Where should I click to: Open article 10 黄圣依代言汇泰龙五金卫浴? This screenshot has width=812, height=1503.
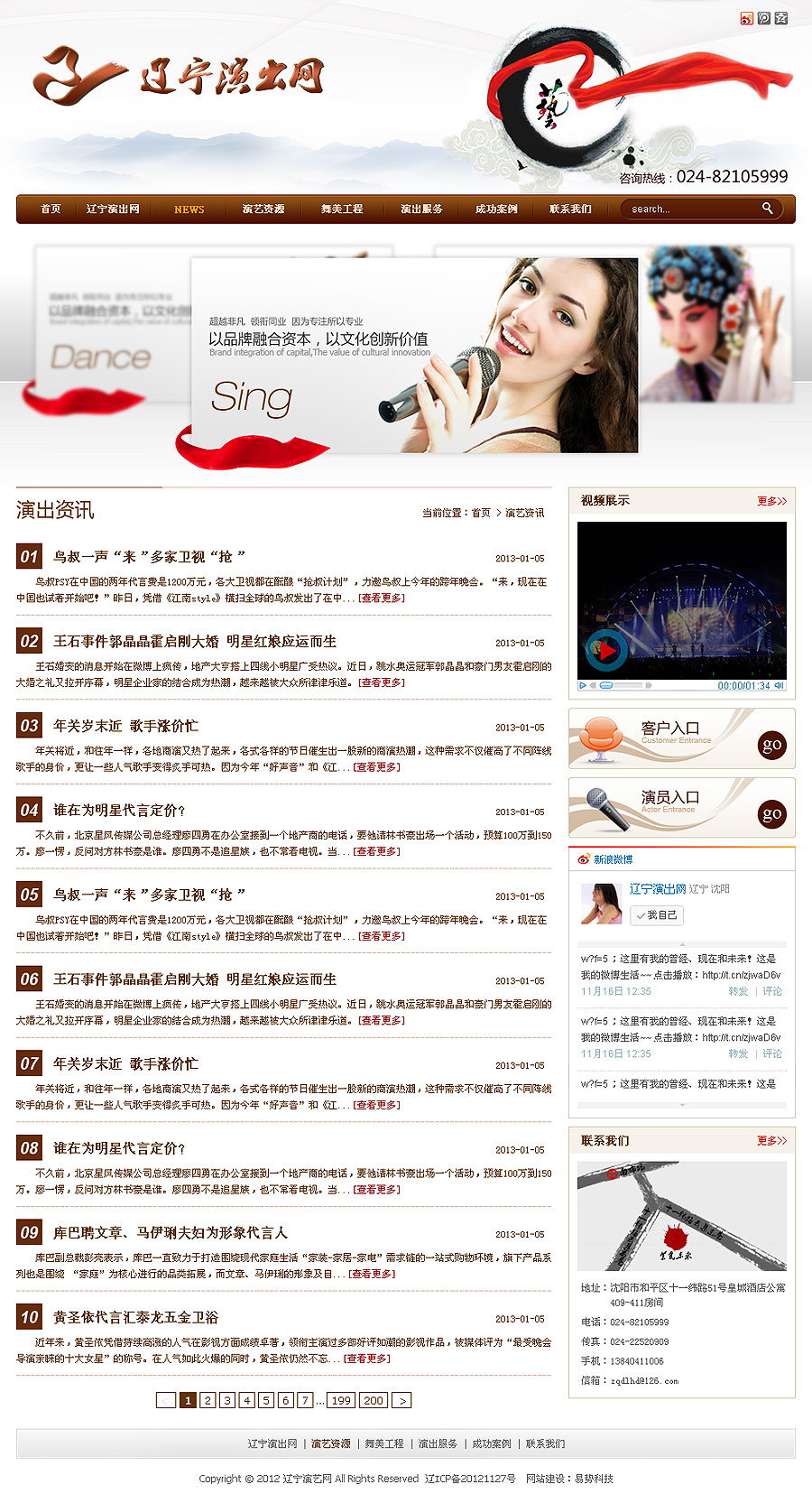tap(135, 1318)
